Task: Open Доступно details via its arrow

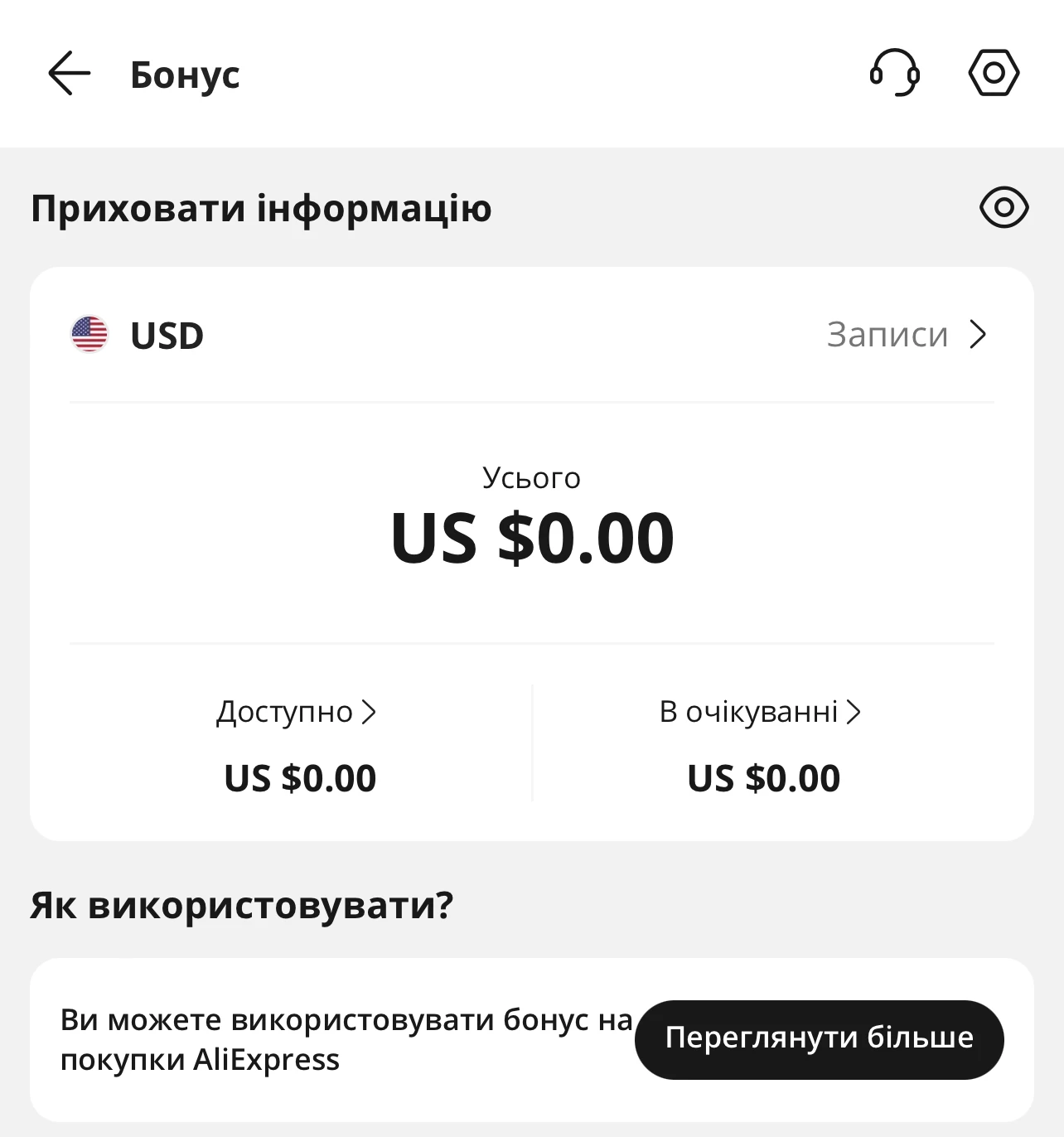Action: 369,711
